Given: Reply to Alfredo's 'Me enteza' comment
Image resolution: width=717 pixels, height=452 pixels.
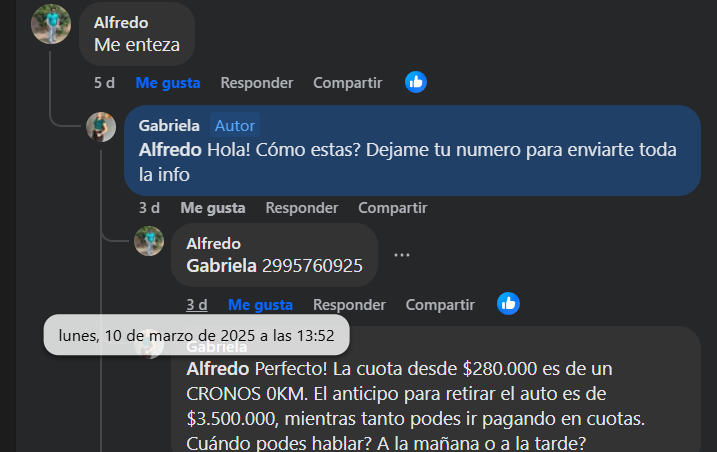Looking at the screenshot, I should (x=257, y=83).
